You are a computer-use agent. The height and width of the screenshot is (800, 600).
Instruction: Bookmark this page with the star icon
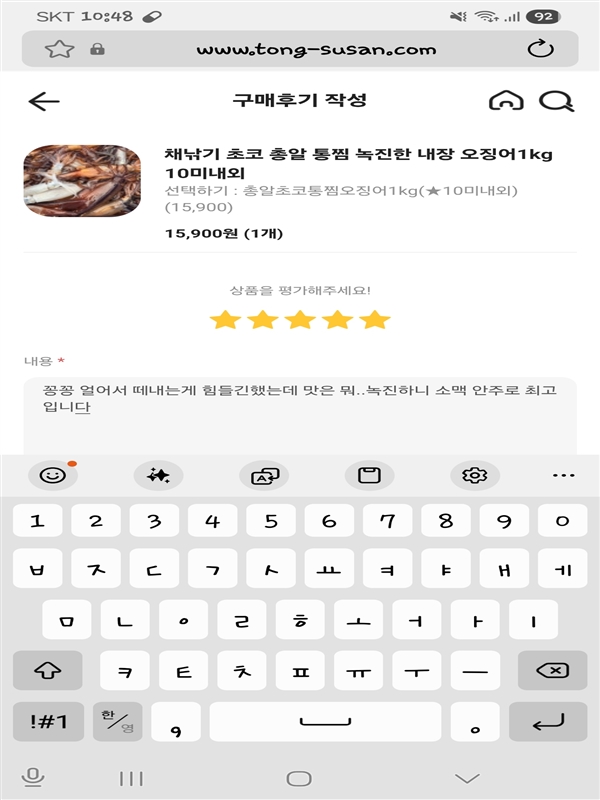(x=60, y=49)
